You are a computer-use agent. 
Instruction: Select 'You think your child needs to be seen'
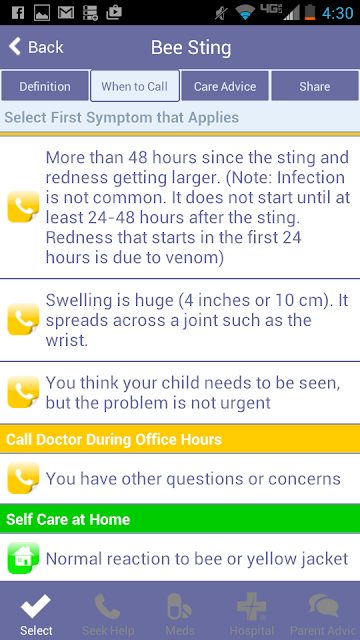click(x=180, y=393)
